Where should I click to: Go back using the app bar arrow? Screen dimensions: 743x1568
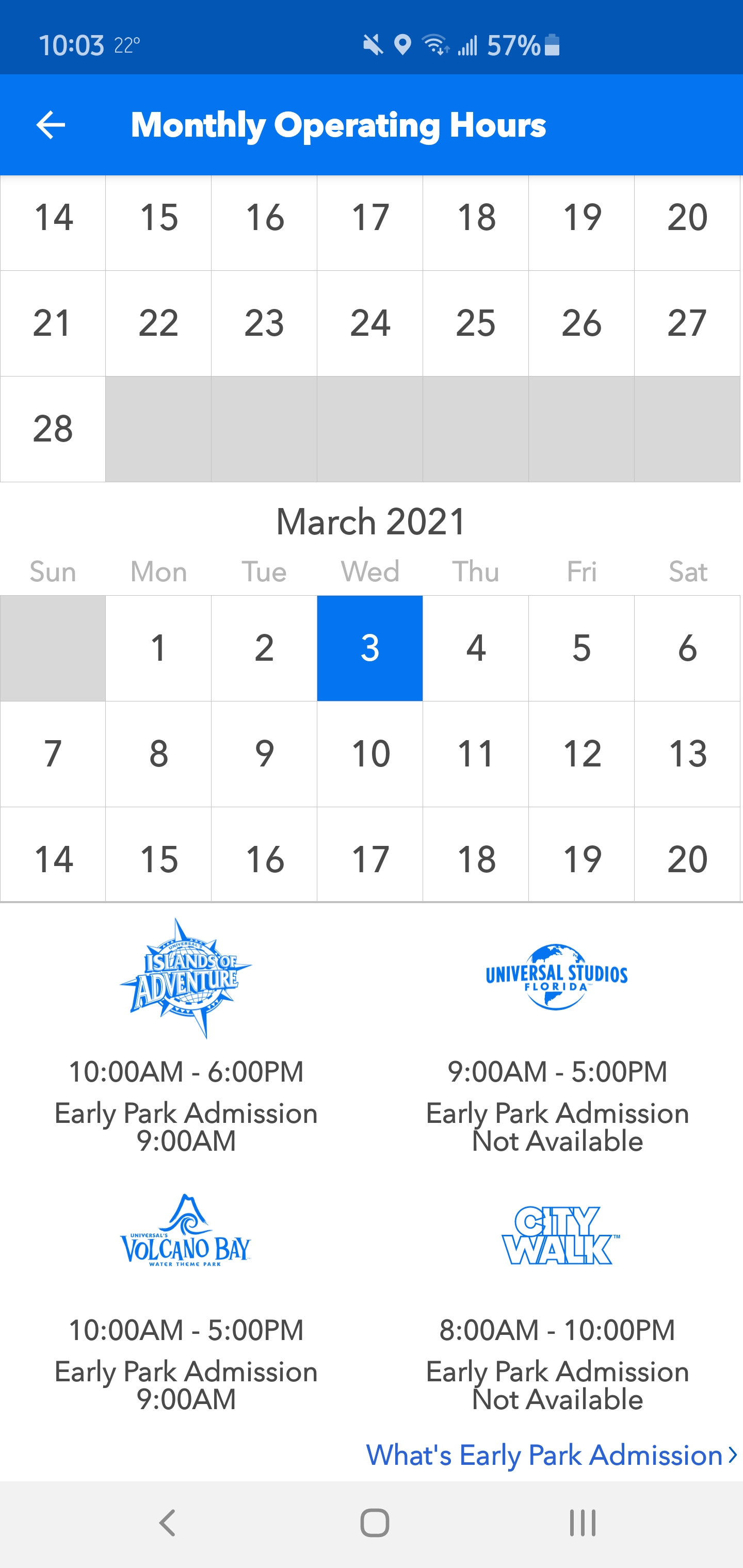(x=51, y=125)
